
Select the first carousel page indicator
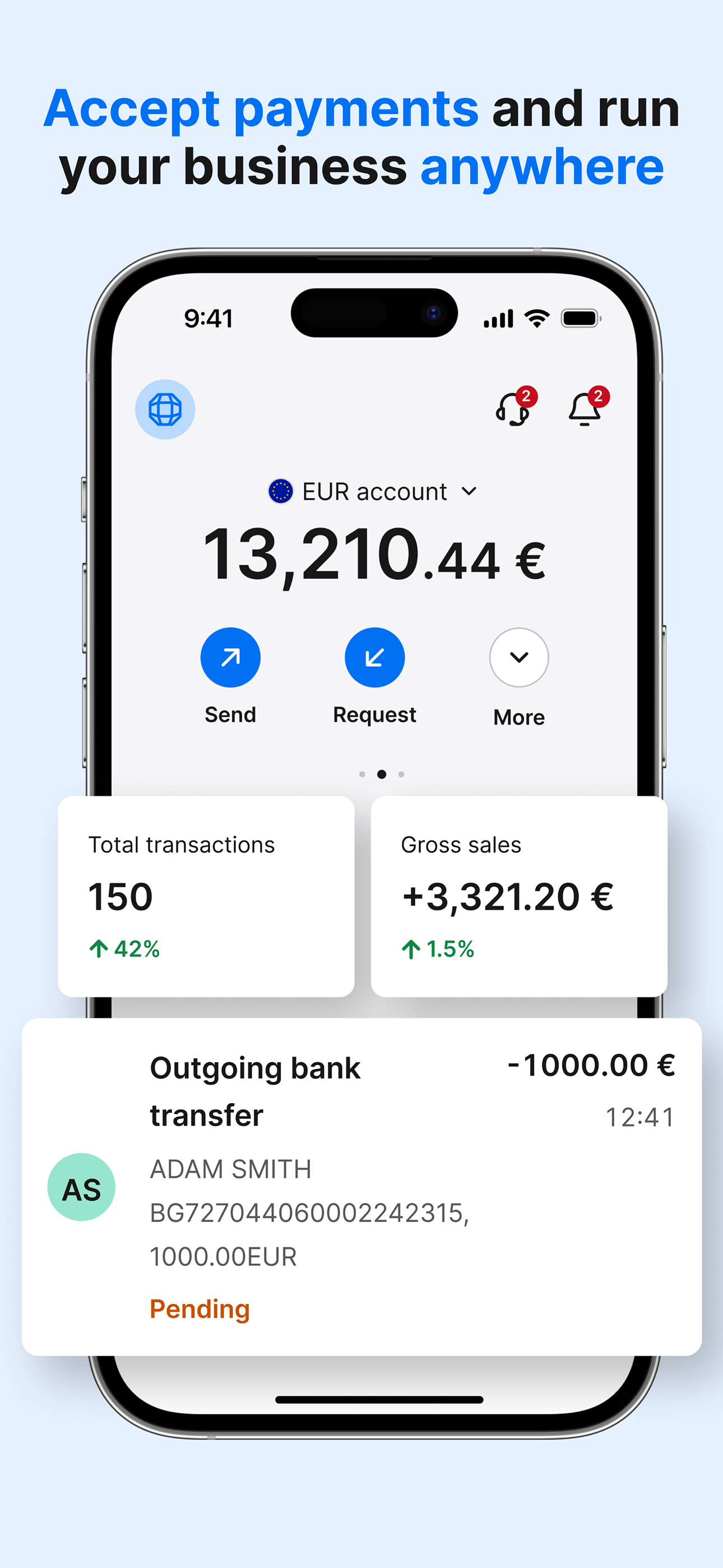point(362,774)
